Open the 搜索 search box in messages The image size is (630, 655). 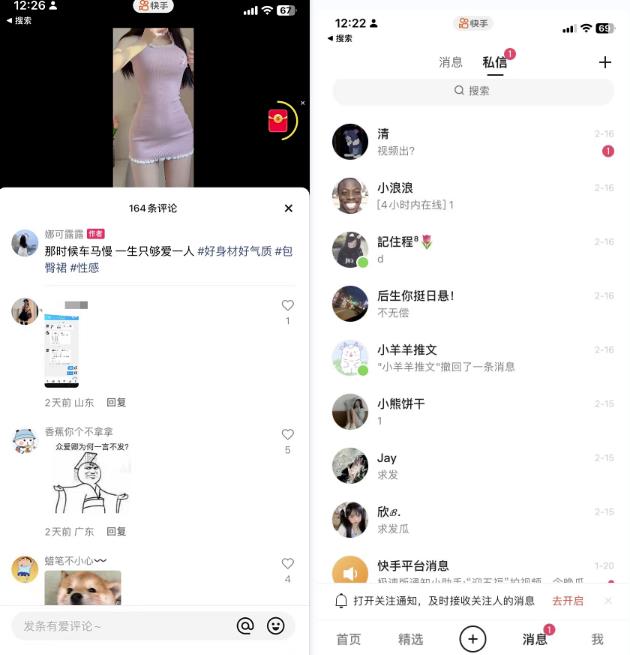point(473,90)
